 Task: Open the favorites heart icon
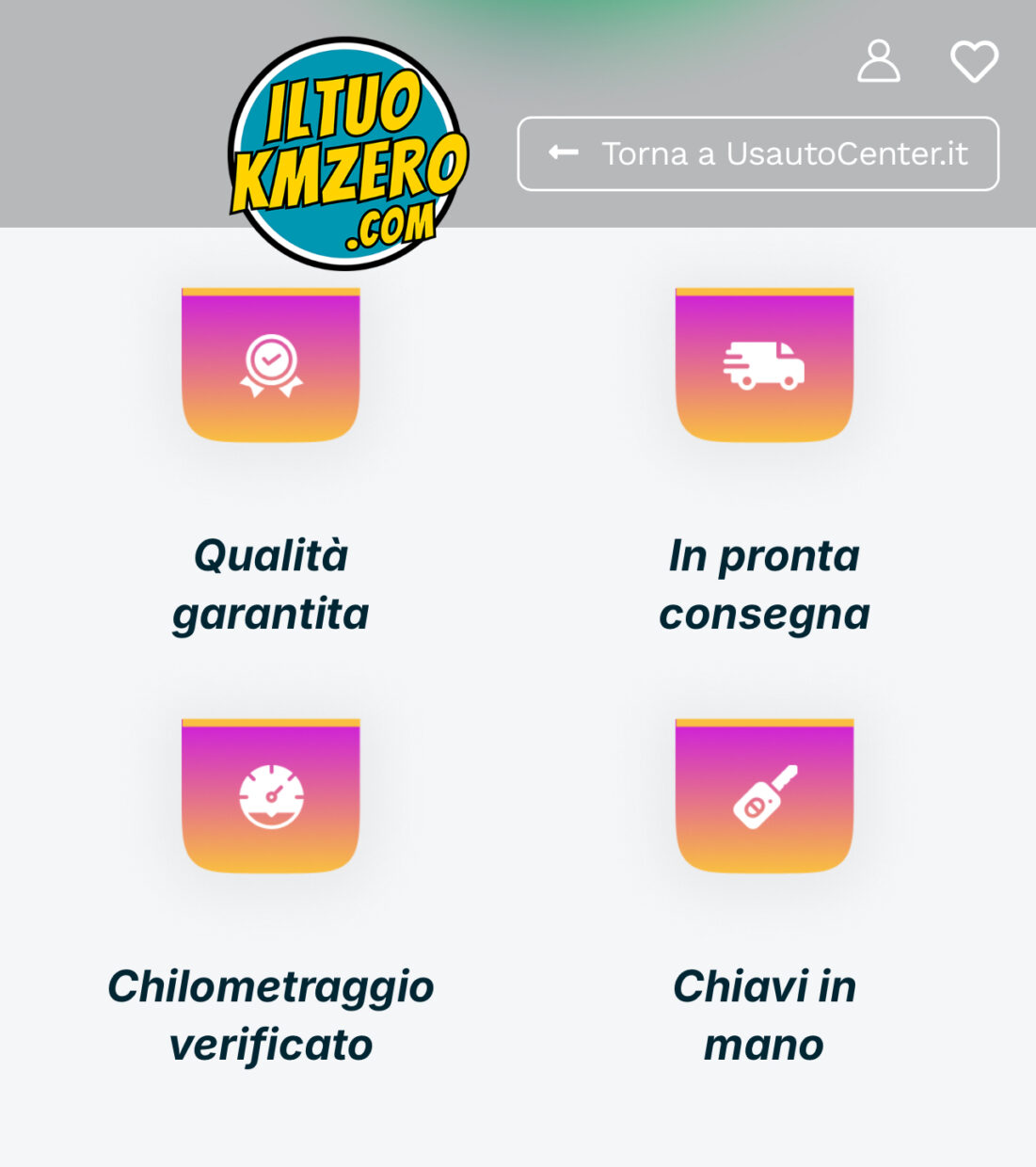[x=974, y=62]
